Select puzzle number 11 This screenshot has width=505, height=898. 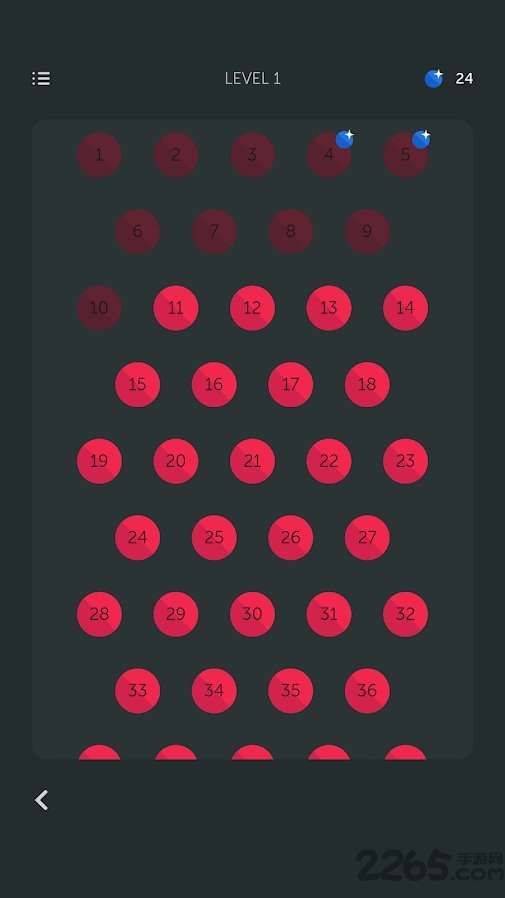point(176,308)
